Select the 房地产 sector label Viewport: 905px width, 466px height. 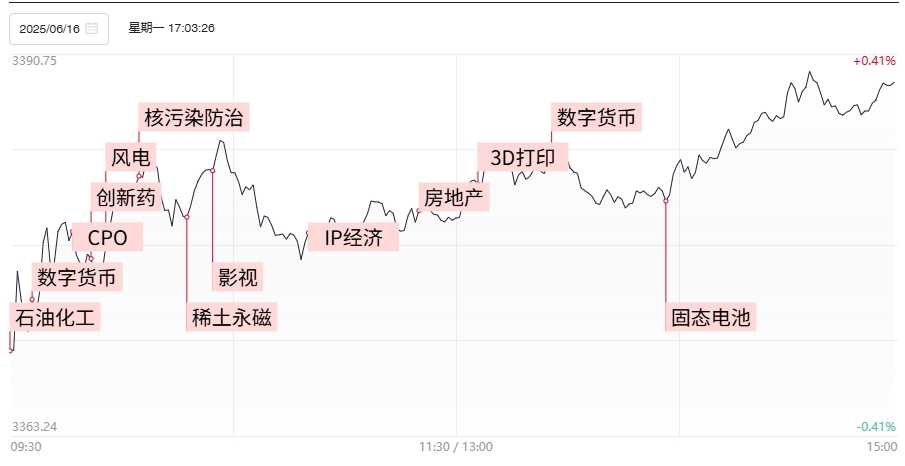point(453,197)
